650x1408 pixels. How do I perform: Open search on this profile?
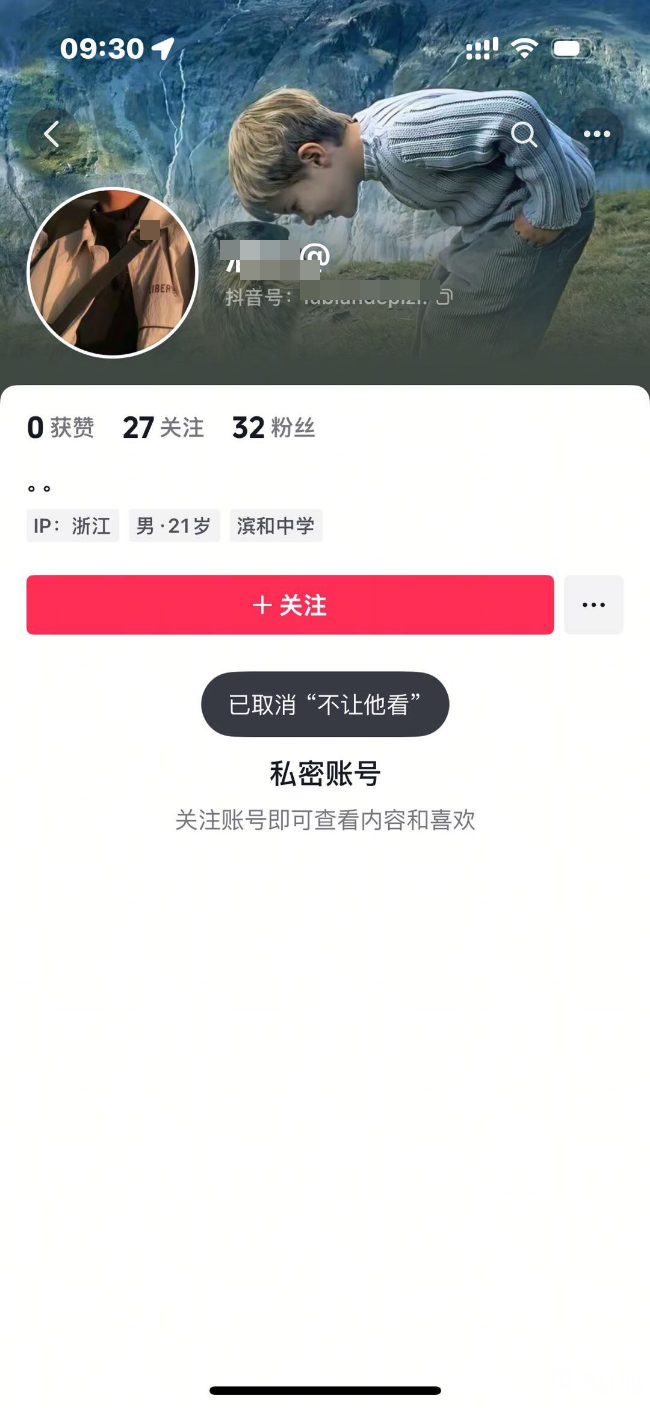[x=524, y=134]
